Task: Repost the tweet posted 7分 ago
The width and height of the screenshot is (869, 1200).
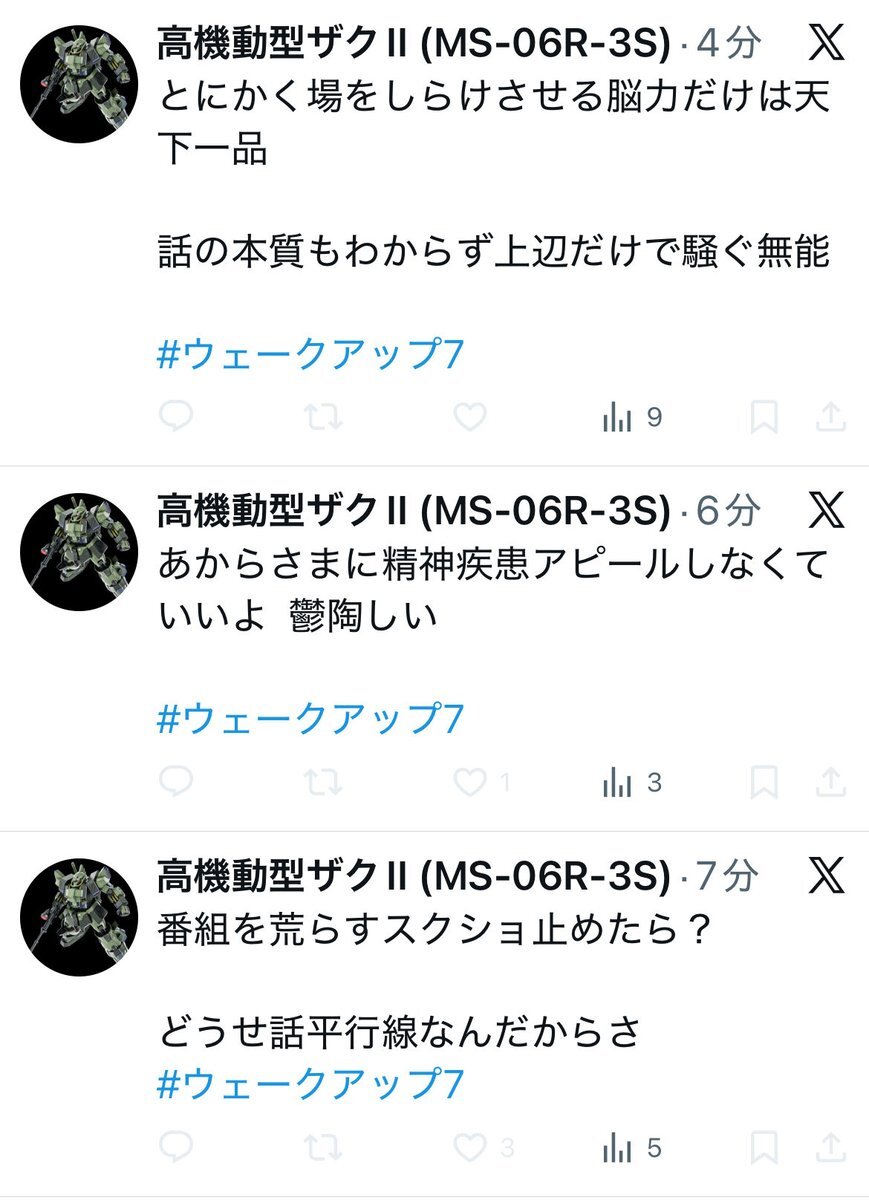Action: [x=322, y=1147]
